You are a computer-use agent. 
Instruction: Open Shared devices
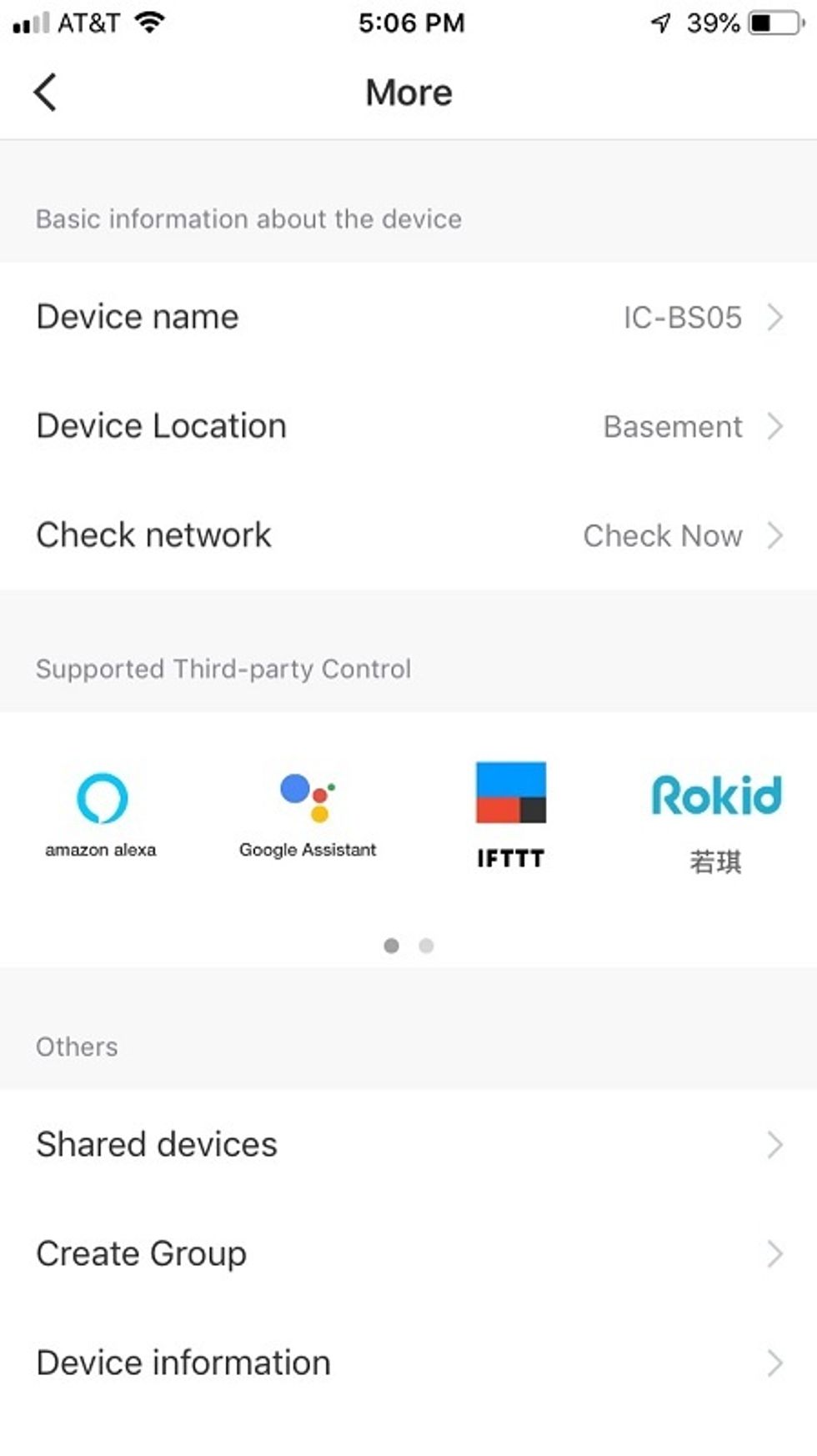coord(408,1144)
